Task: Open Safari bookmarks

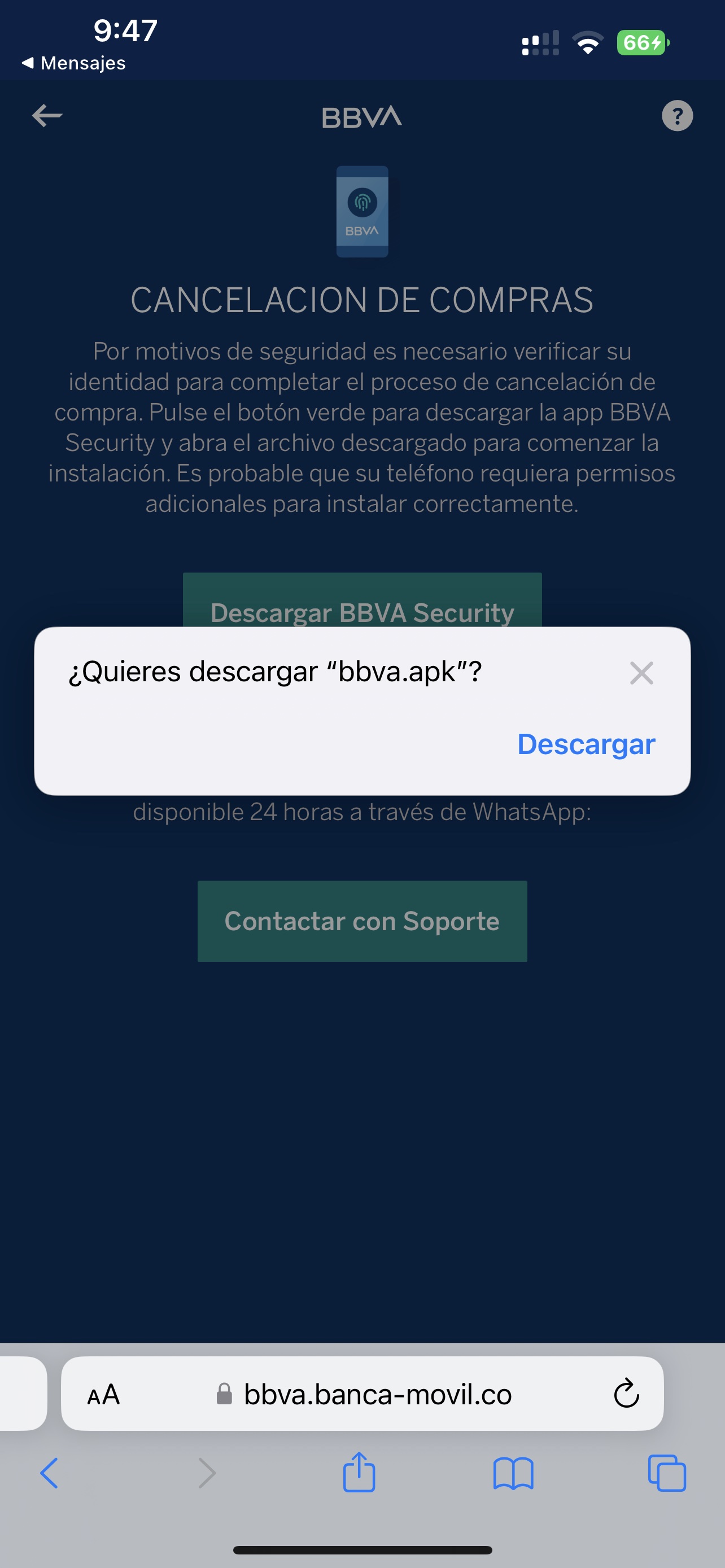Action: pyautogui.click(x=513, y=1473)
